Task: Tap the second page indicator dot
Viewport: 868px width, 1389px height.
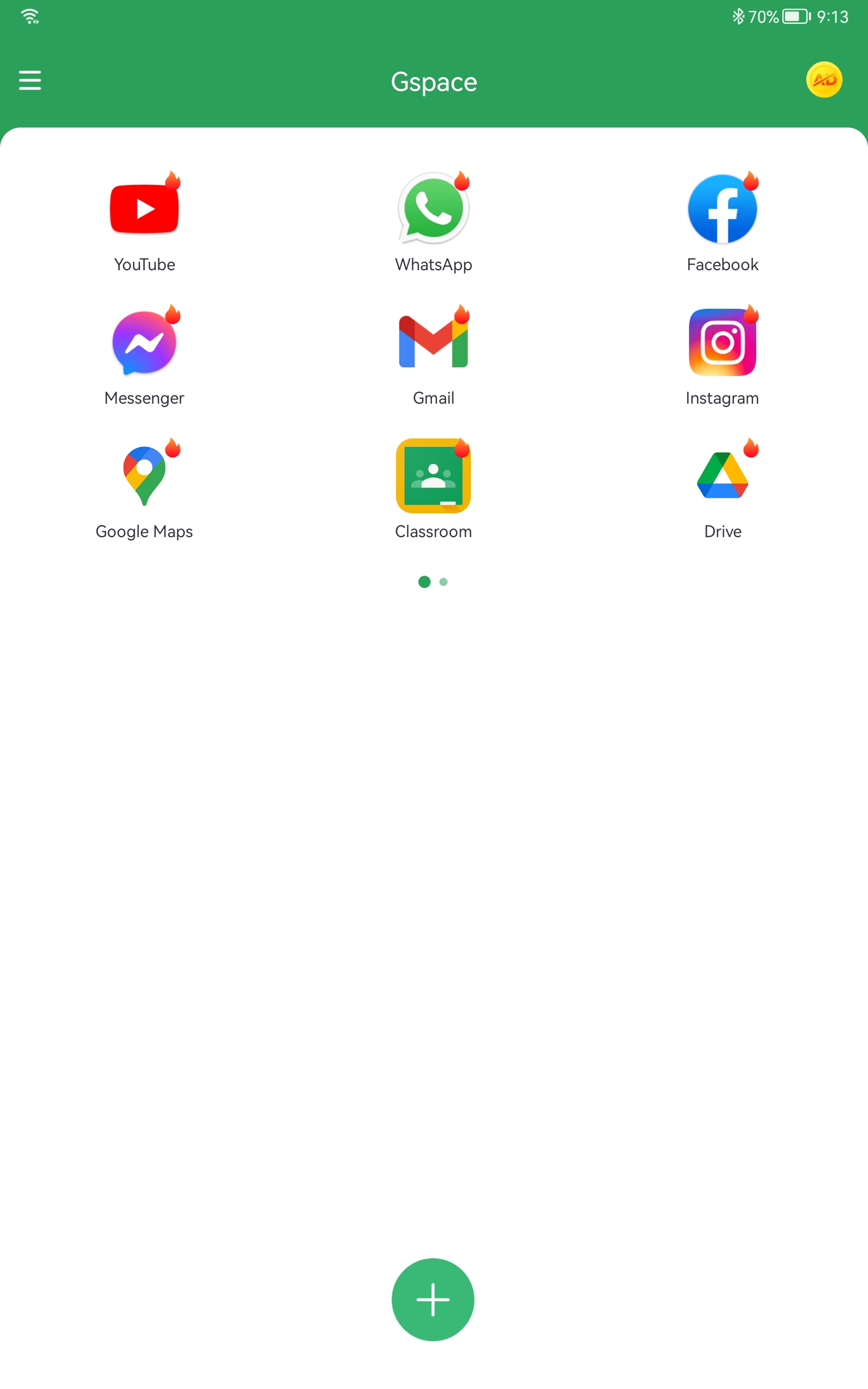Action: [x=443, y=582]
